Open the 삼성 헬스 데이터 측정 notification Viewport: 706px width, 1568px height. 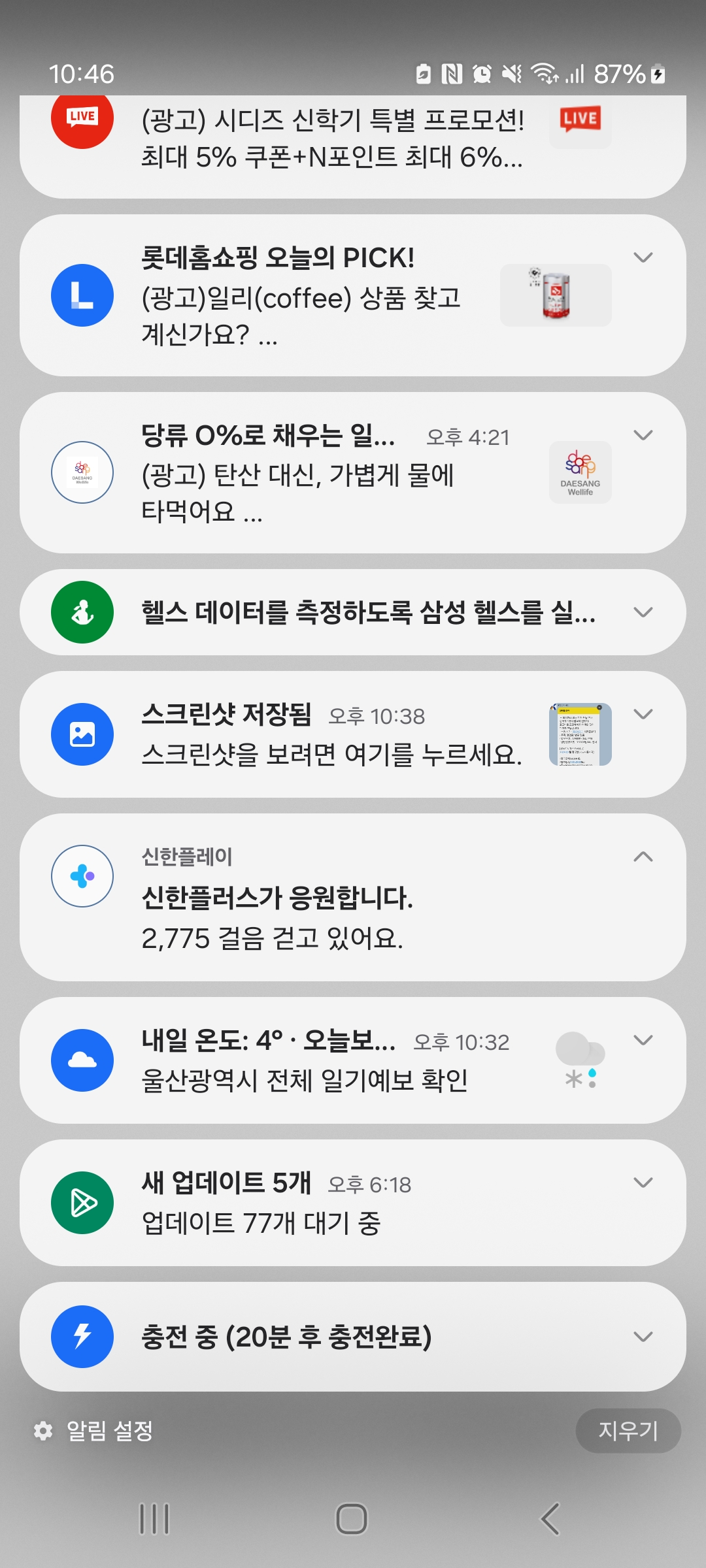366,613
